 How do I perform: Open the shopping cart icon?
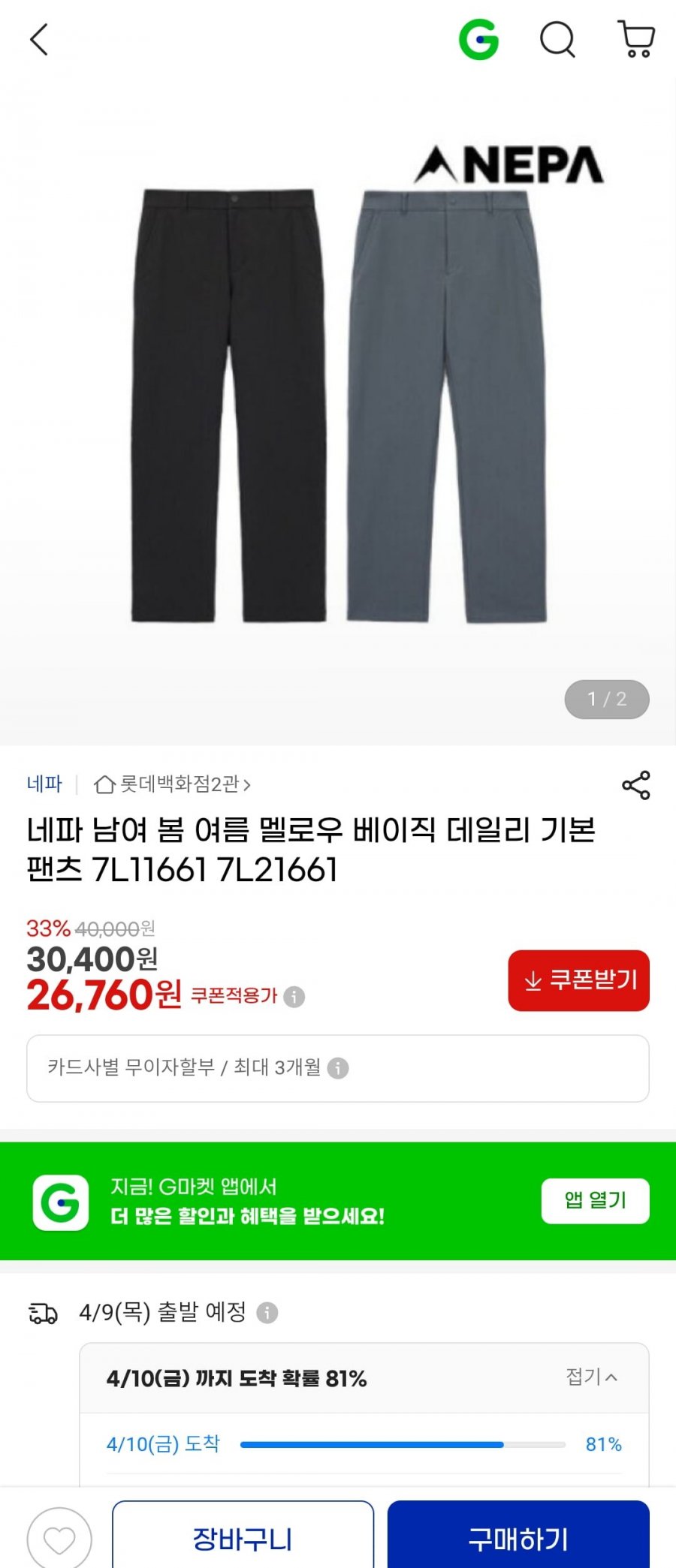coord(636,40)
